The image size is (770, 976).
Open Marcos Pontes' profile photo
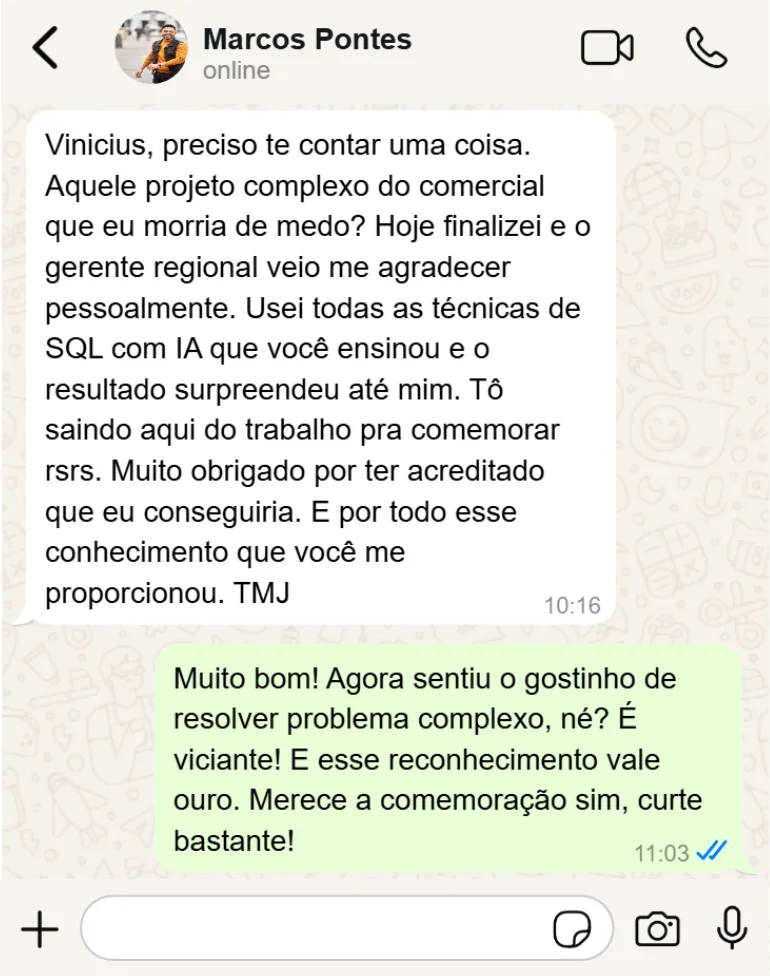[152, 49]
